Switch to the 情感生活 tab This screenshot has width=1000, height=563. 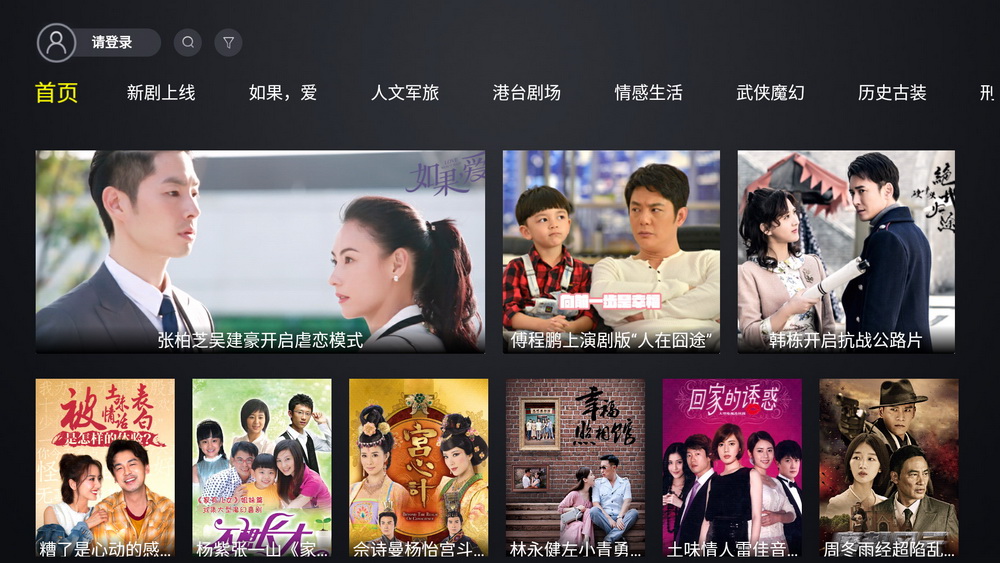[649, 93]
